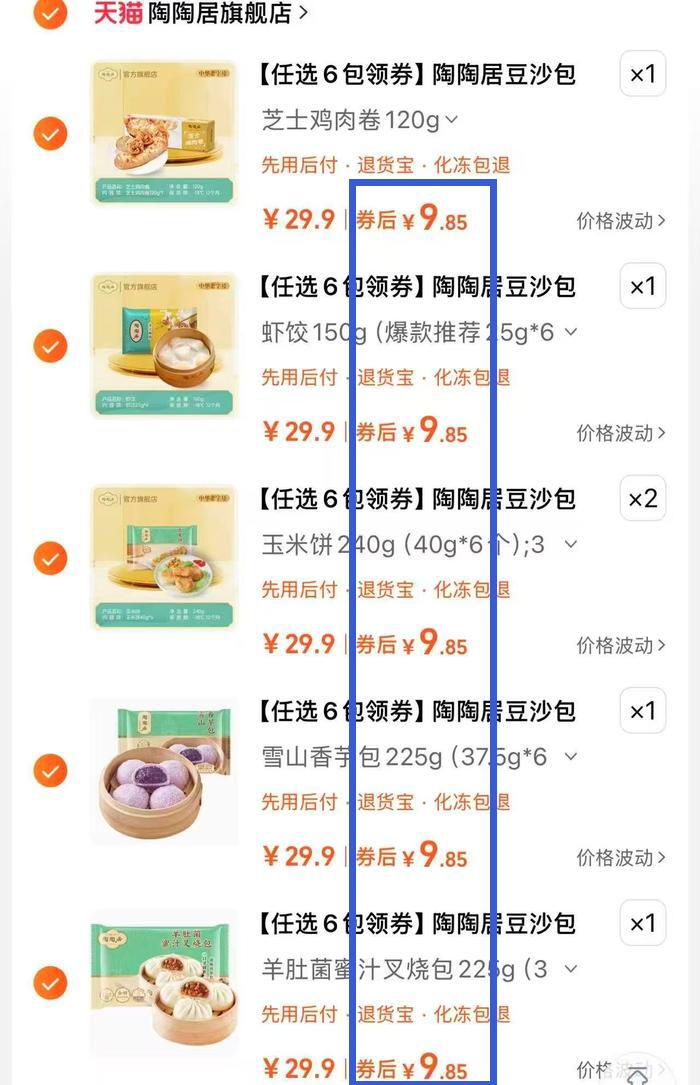Image resolution: width=700 pixels, height=1085 pixels.
Task: Uncheck the 芝士鸡肉卷 120g item
Action: [x=50, y=133]
